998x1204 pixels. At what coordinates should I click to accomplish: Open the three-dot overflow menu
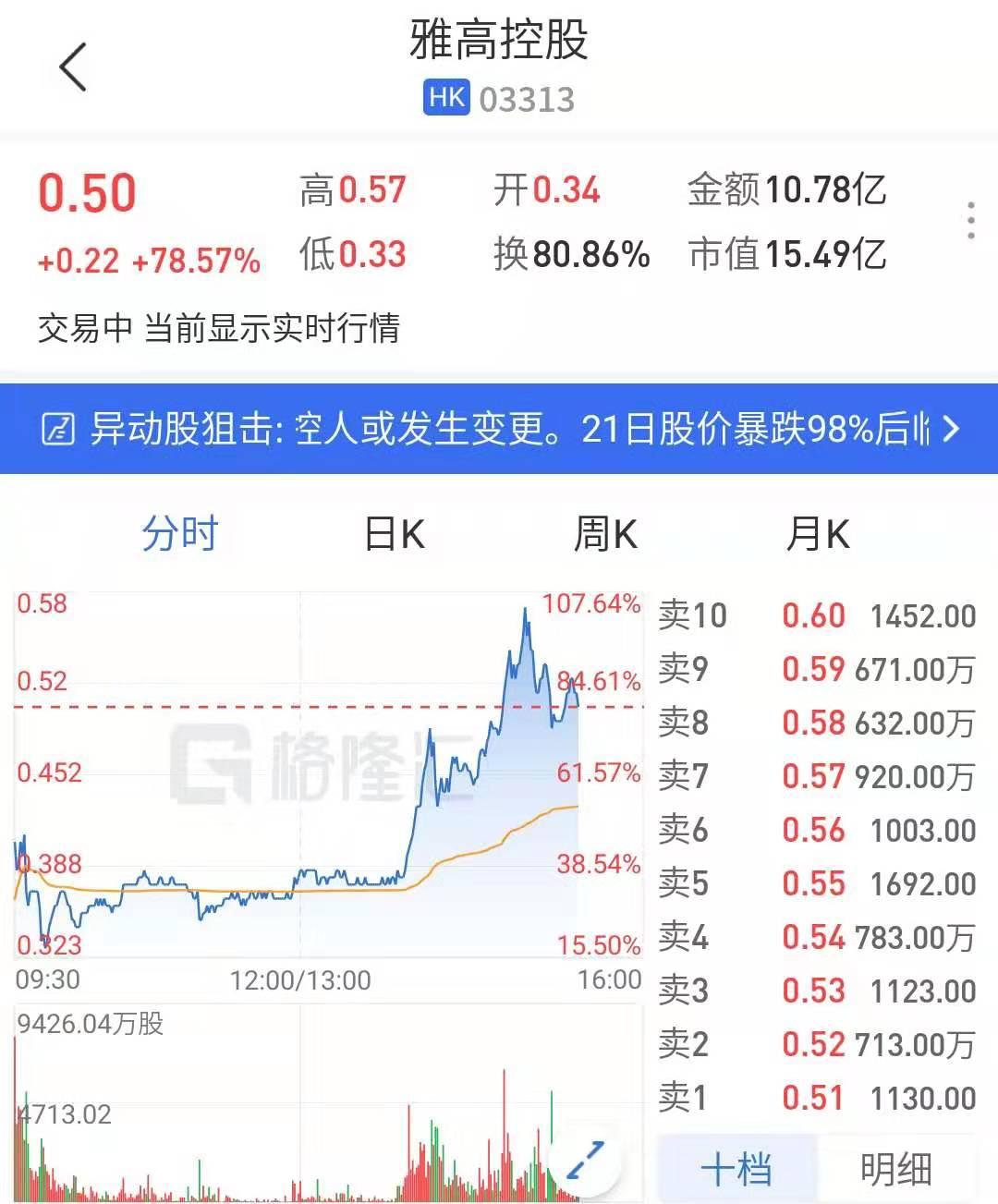click(x=970, y=222)
